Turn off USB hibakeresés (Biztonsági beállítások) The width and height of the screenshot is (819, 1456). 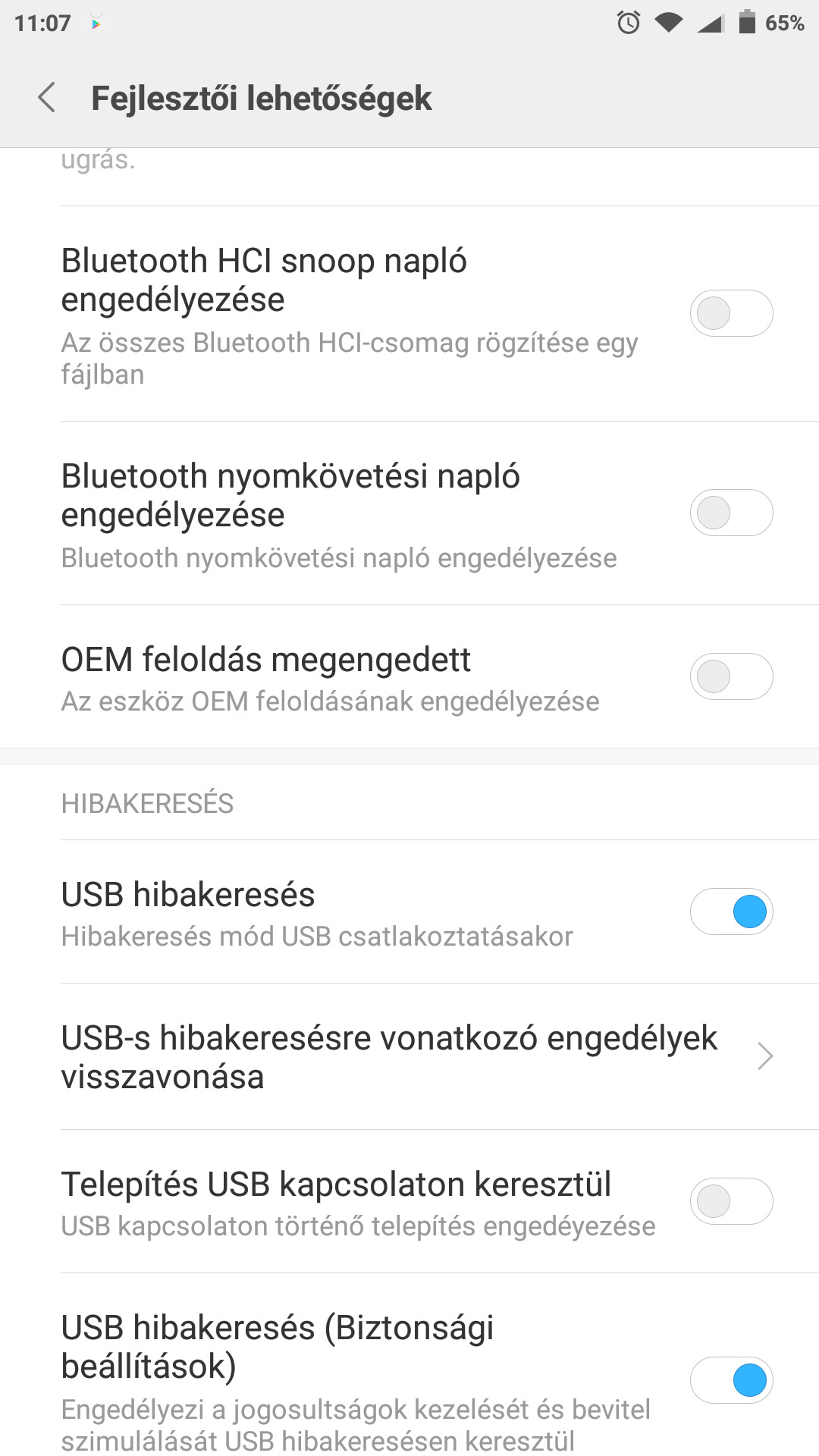coord(731,1380)
